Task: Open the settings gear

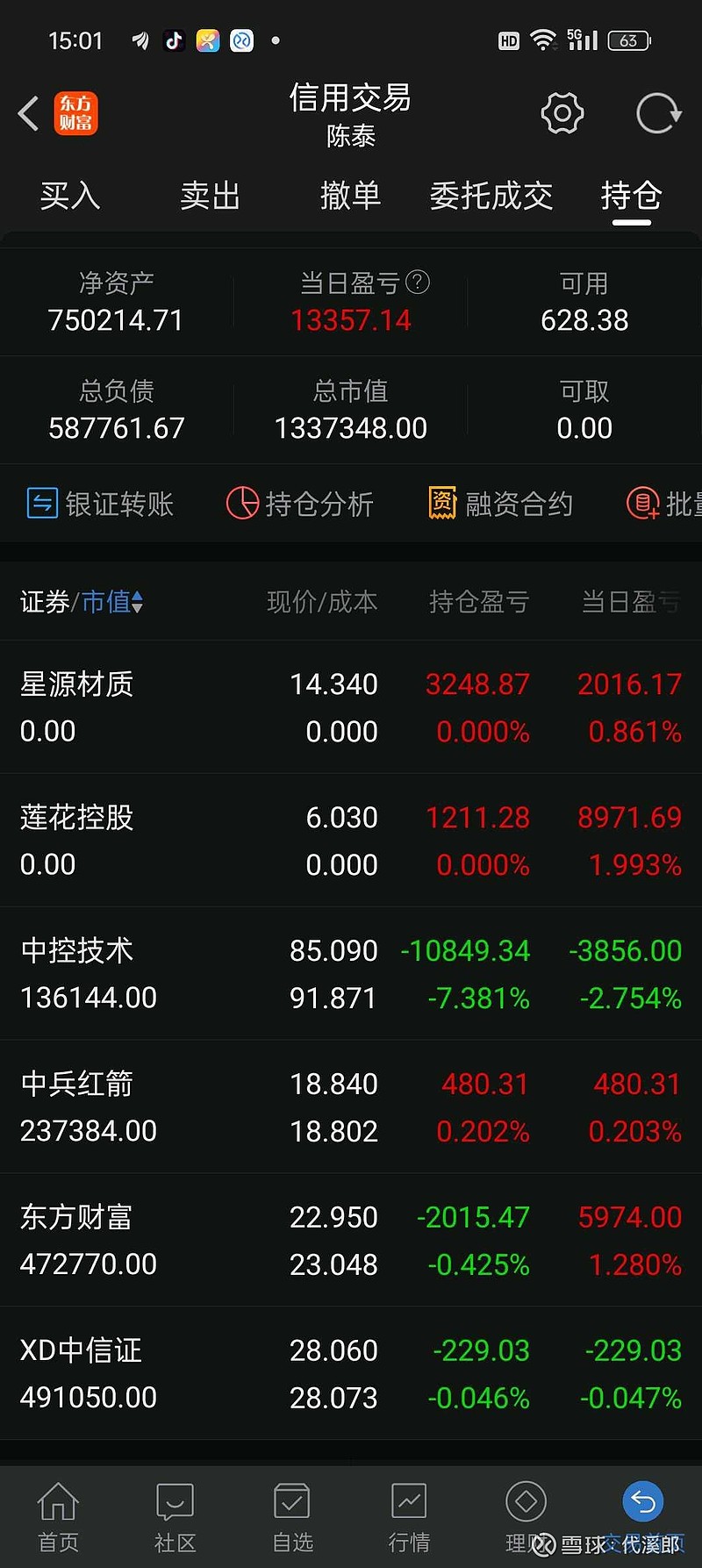Action: (x=562, y=113)
